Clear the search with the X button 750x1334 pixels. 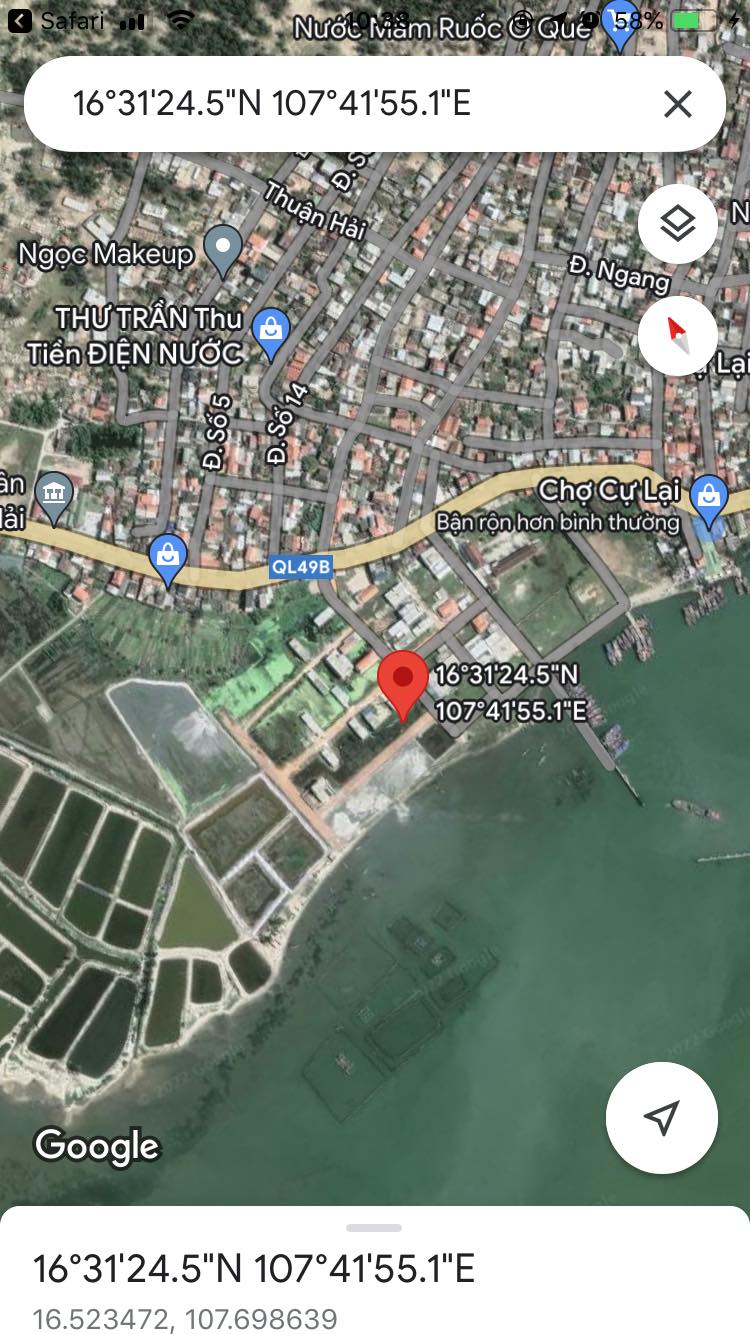(679, 103)
